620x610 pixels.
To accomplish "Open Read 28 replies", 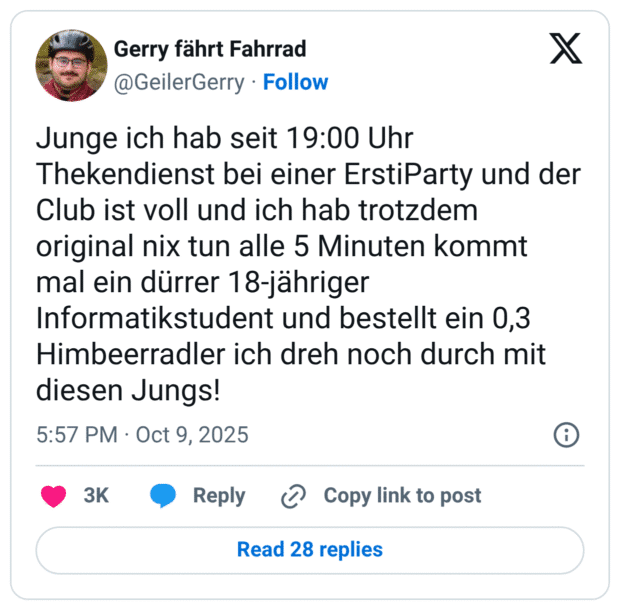I will point(309,549).
